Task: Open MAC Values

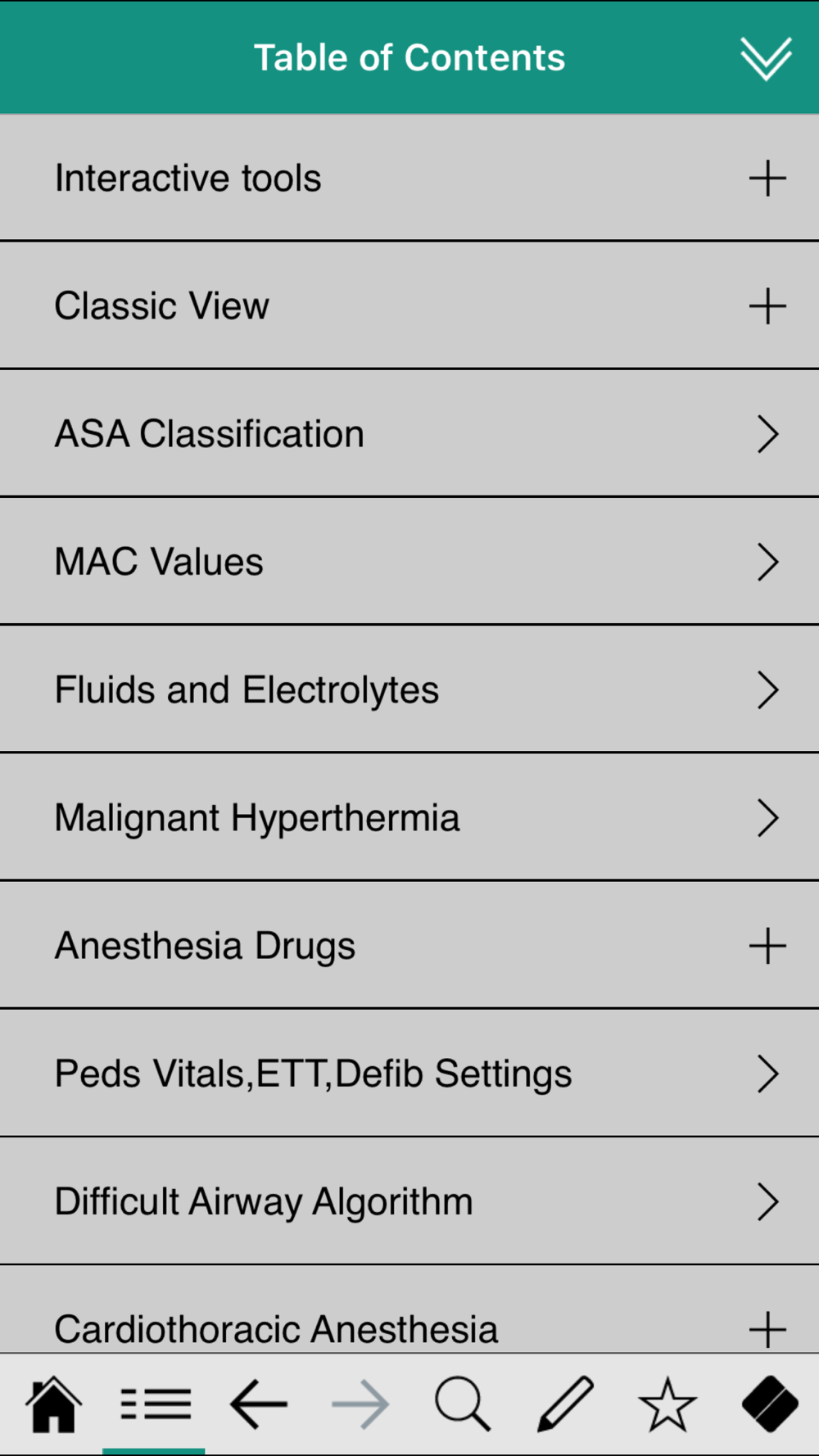Action: point(409,561)
